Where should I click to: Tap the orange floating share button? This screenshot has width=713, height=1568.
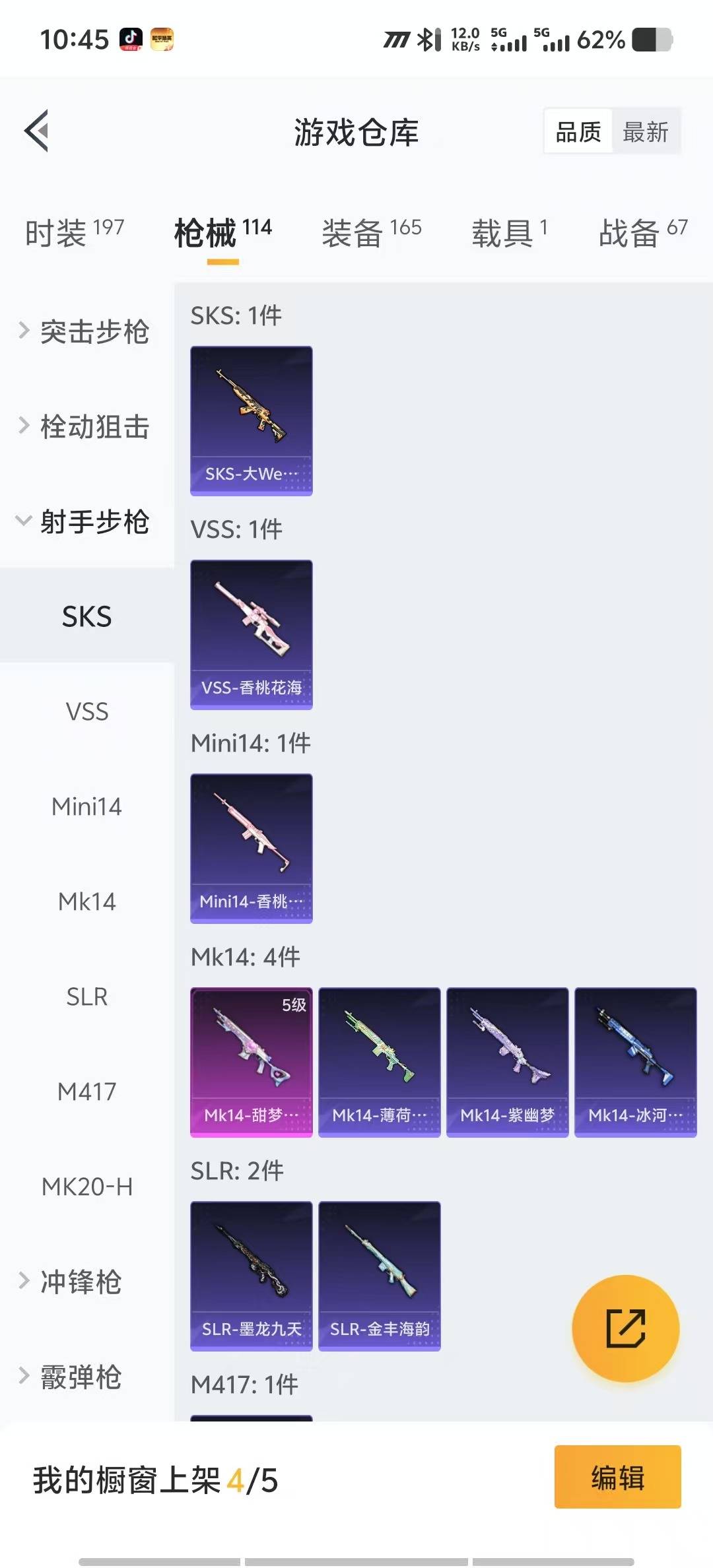pos(625,1328)
